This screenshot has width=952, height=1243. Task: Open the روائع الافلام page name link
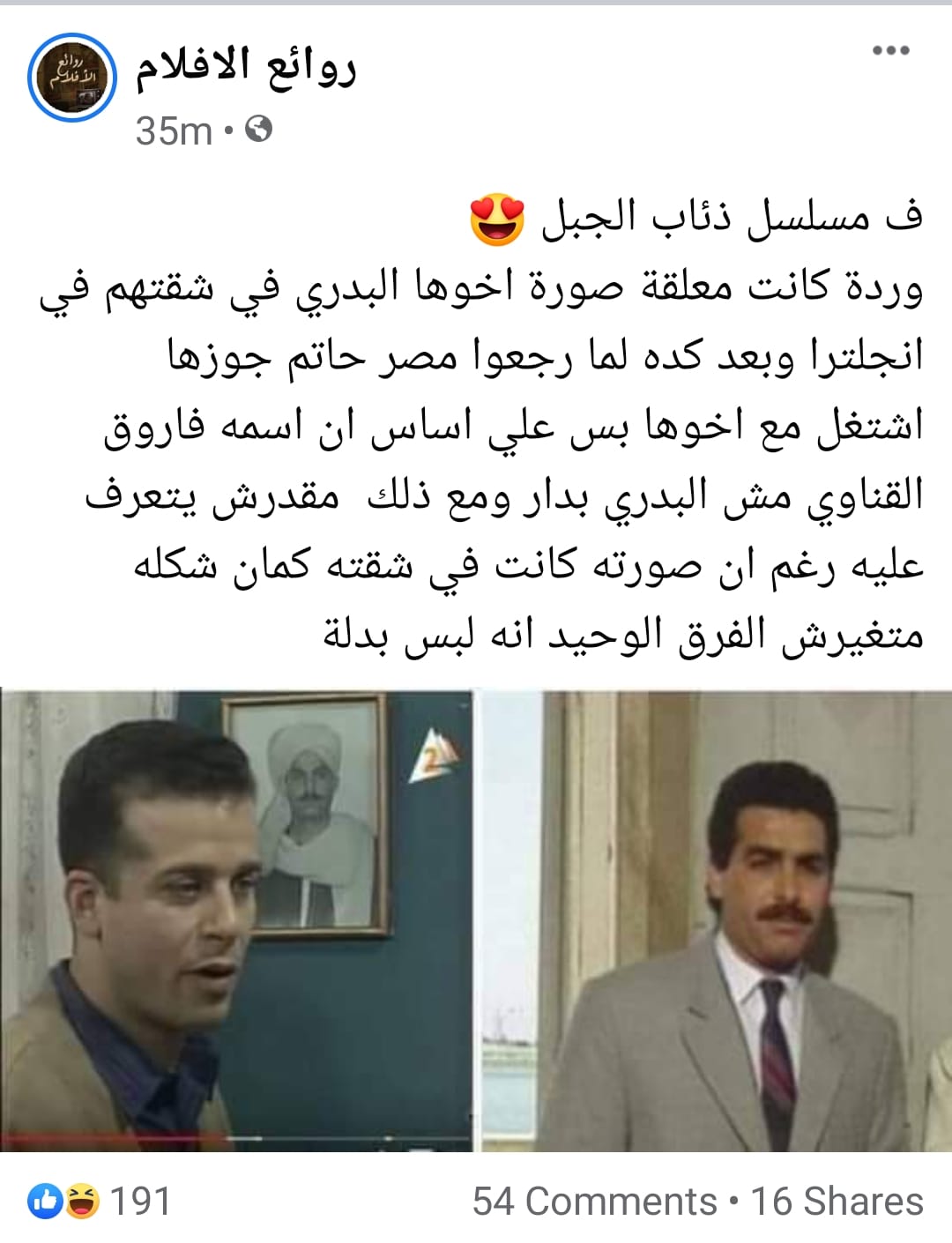point(246,66)
